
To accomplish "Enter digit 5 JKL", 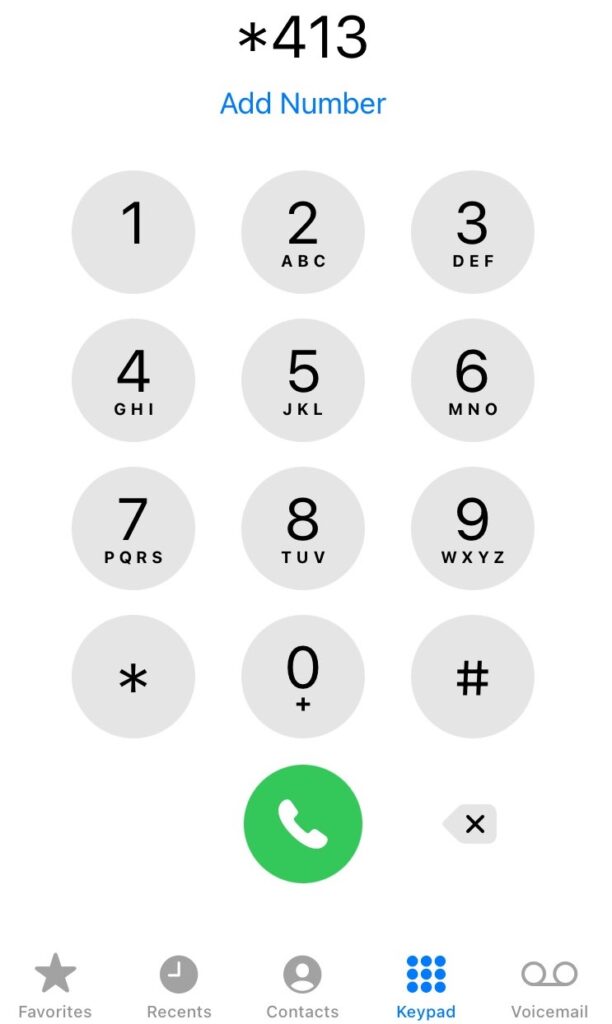I will [303, 380].
